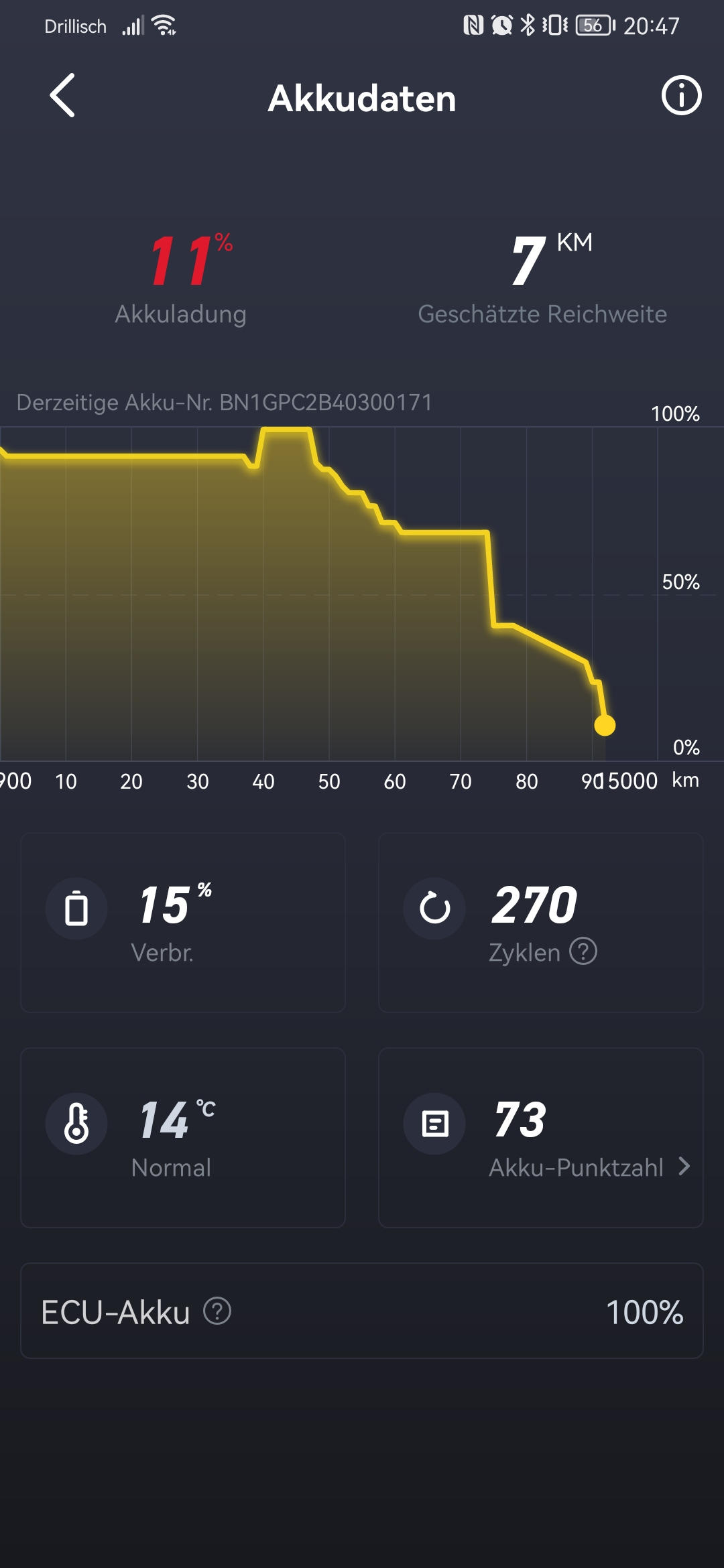Open the info icon in the header
The width and height of the screenshot is (724, 1568).
(681, 96)
